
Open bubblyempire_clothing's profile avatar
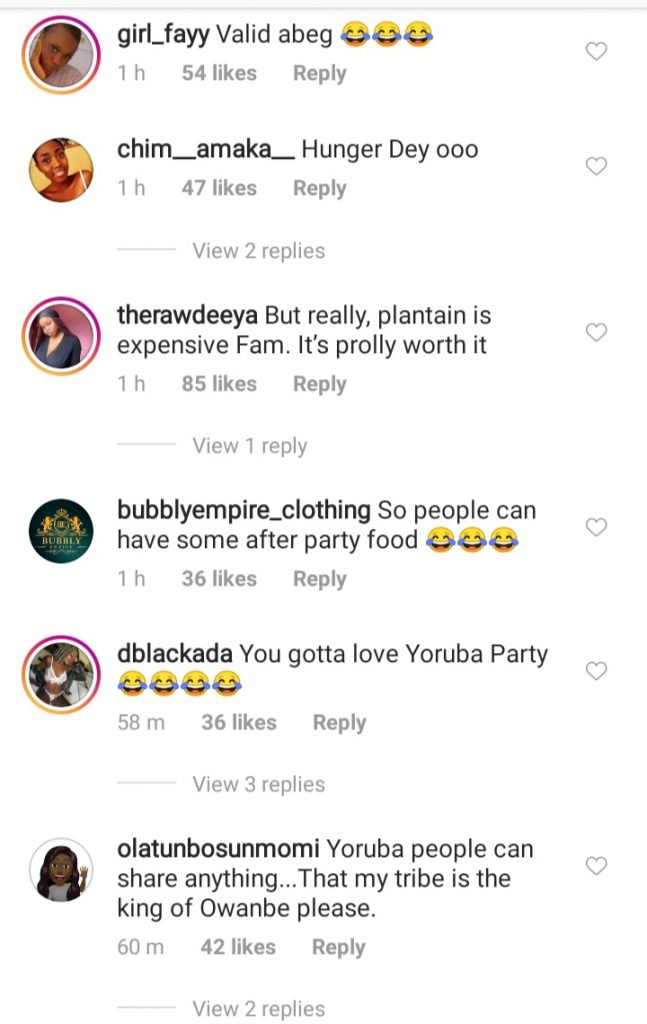[60, 530]
